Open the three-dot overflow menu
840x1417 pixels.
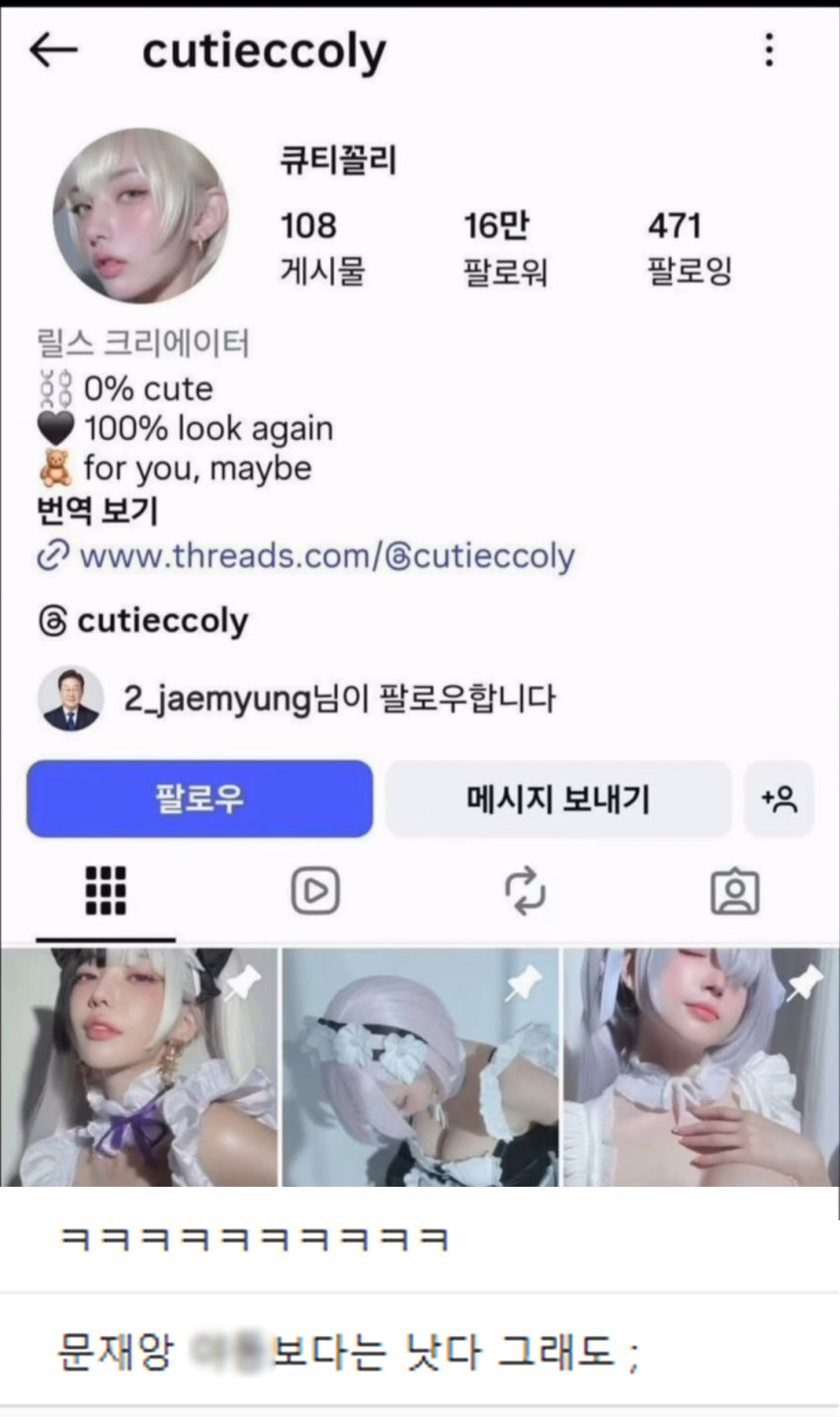pos(769,49)
